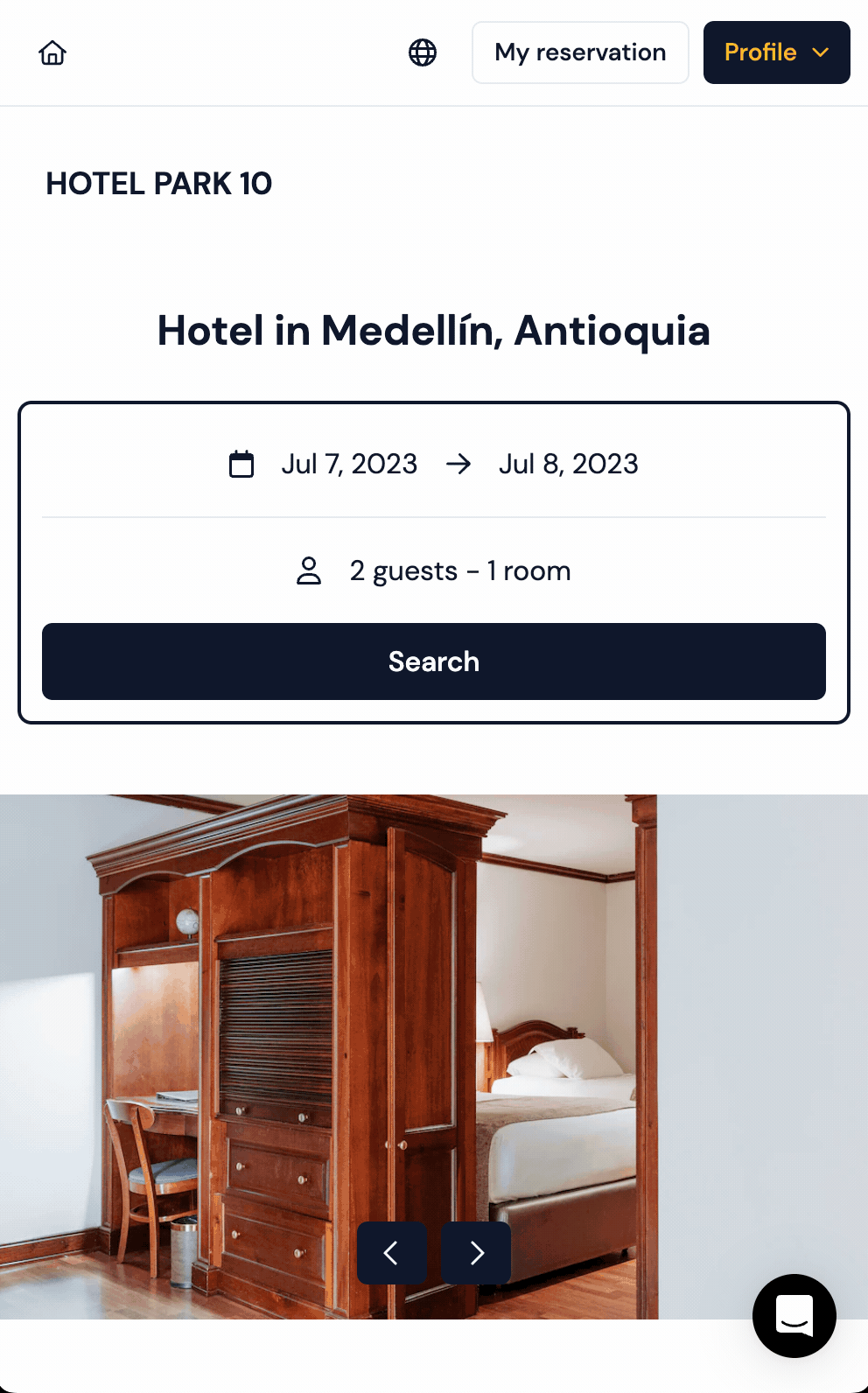Viewport: 868px width, 1393px height.
Task: Go to the home page icon
Action: pos(52,52)
